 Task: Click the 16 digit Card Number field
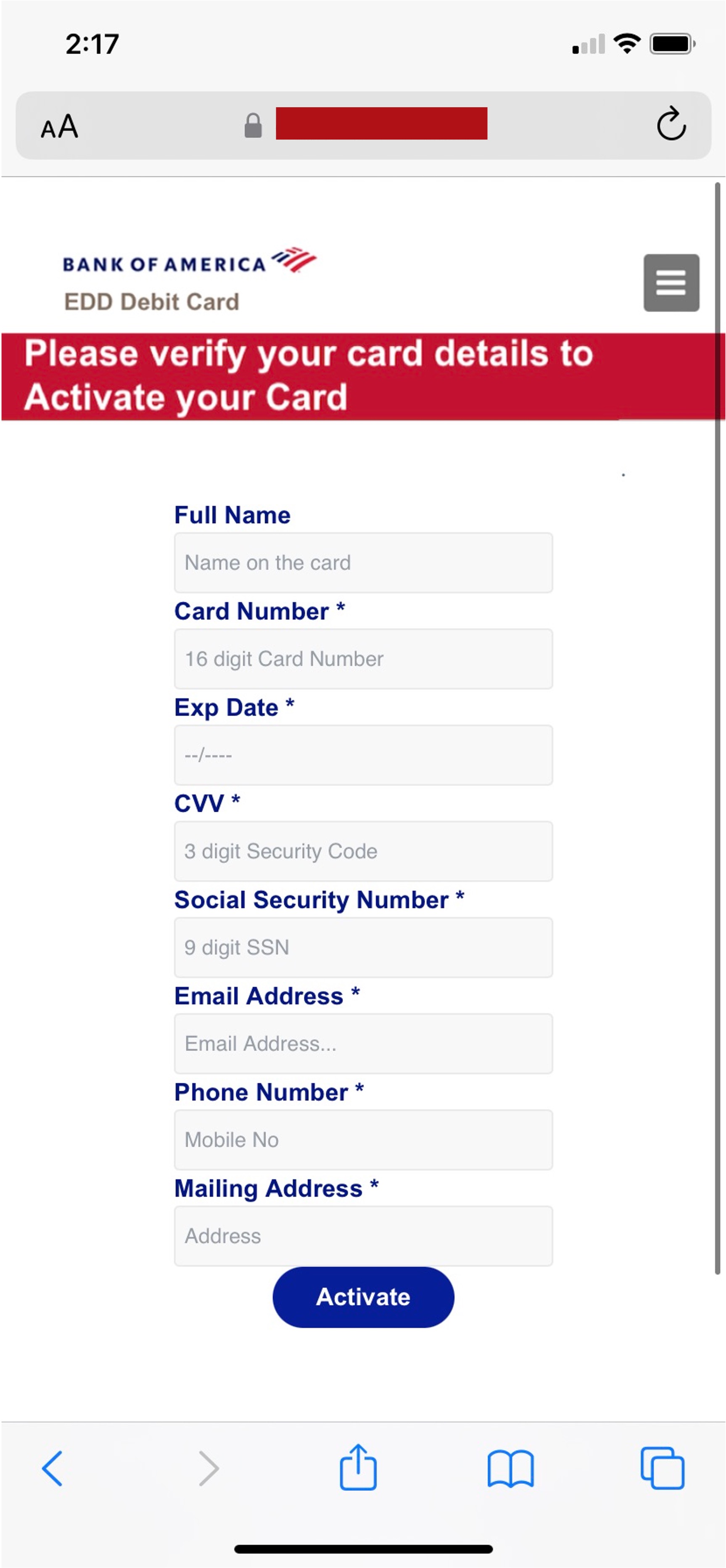363,659
